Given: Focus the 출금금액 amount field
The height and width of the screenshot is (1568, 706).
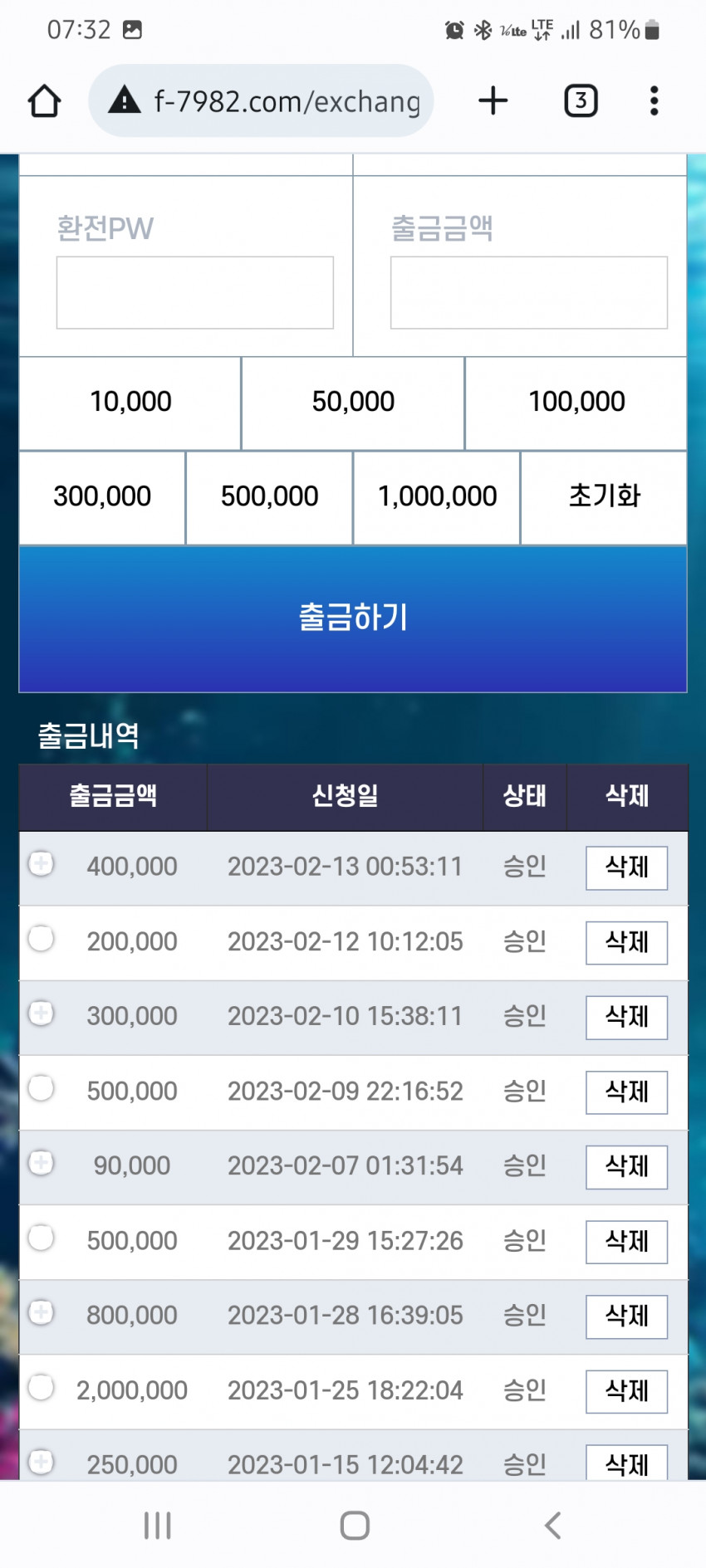Looking at the screenshot, I should pyautogui.click(x=529, y=292).
